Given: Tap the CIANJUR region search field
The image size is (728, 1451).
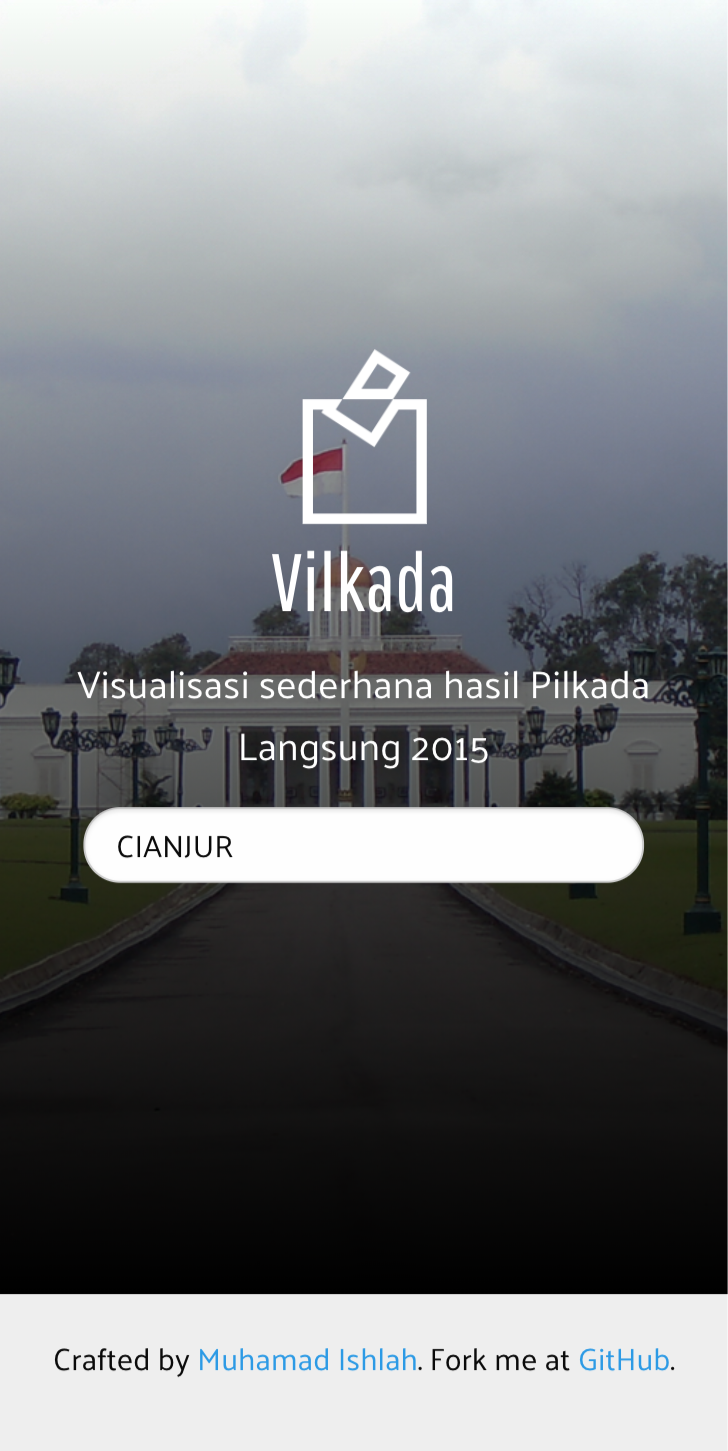Looking at the screenshot, I should click(x=363, y=846).
